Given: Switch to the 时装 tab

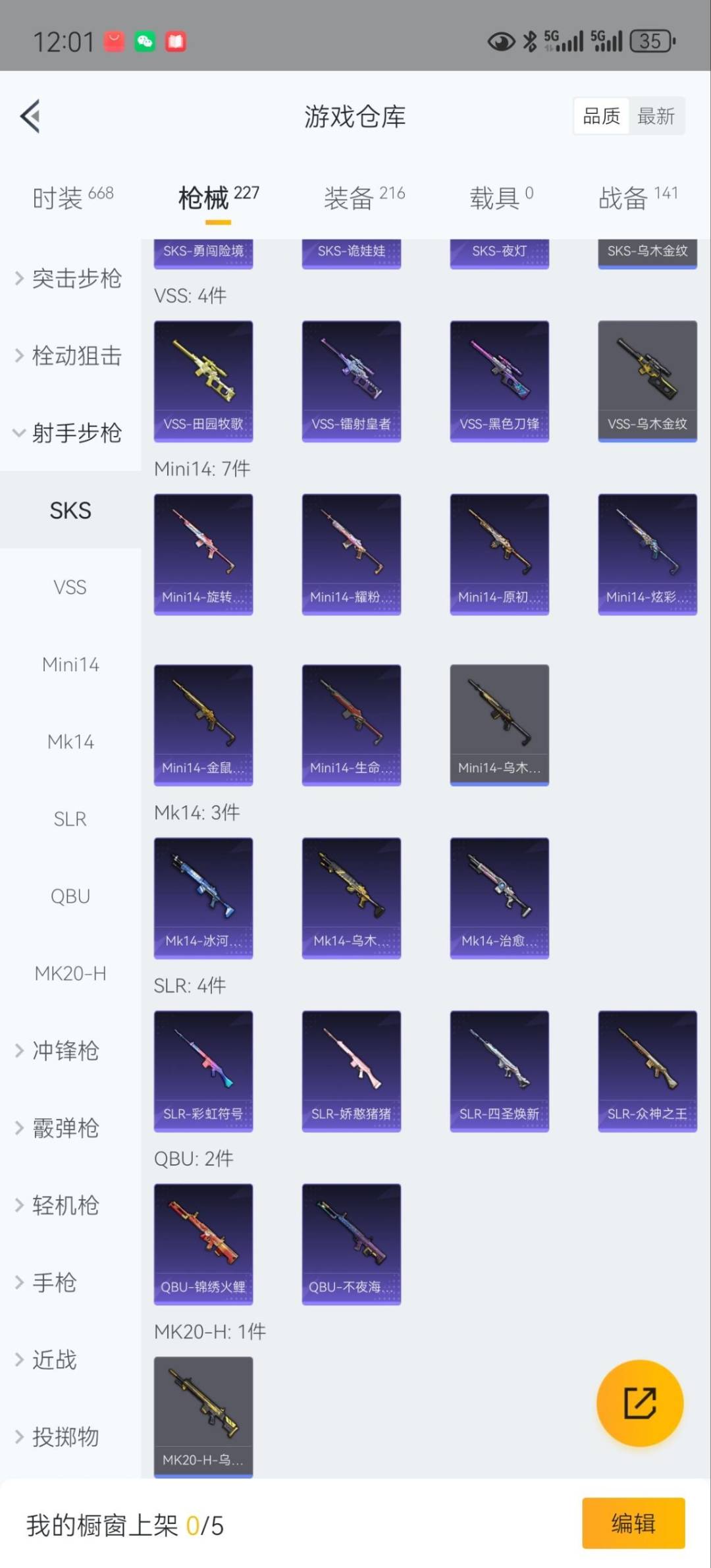Looking at the screenshot, I should click(x=72, y=197).
